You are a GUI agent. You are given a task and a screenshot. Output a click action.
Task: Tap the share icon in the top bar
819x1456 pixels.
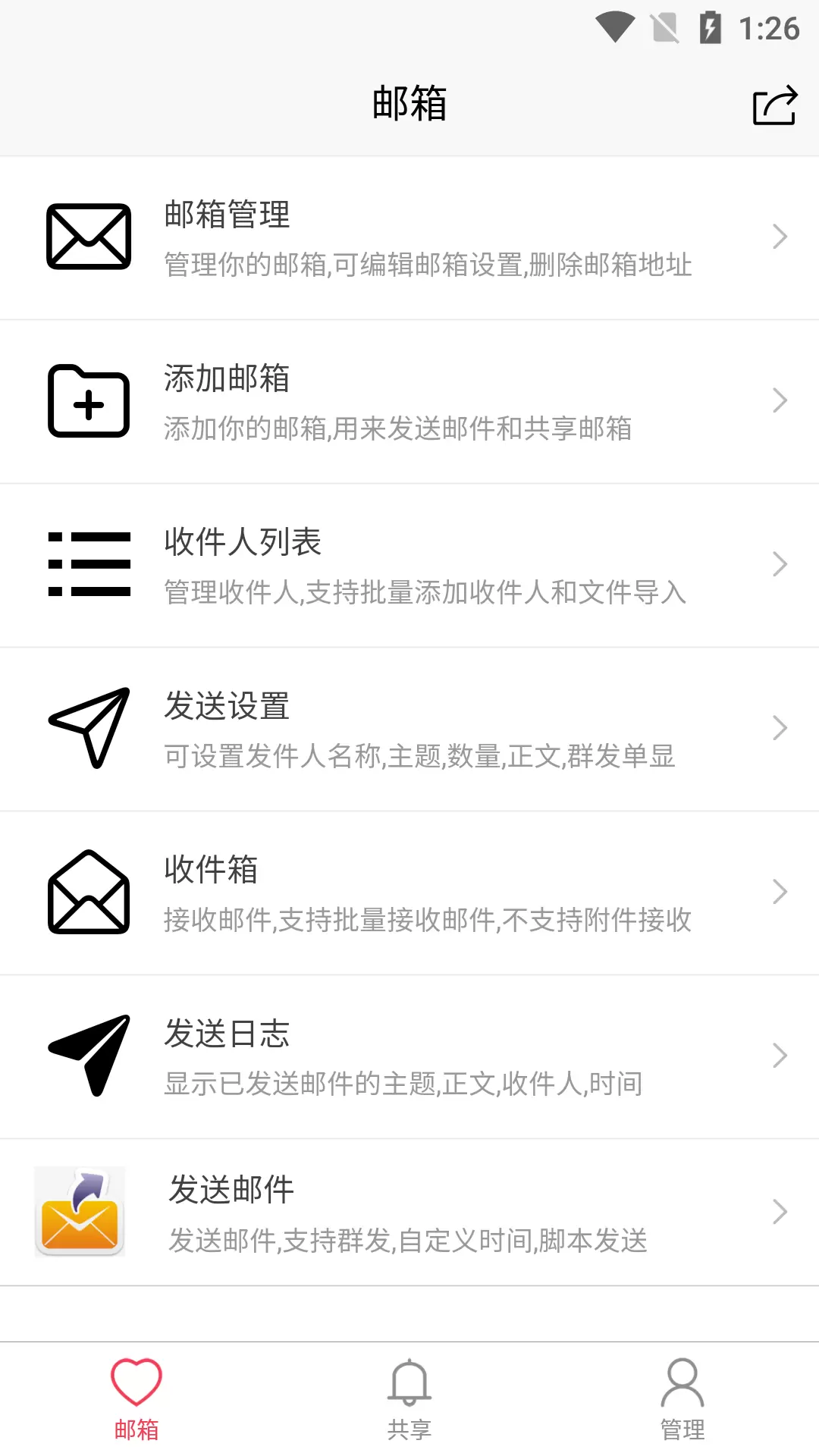[774, 105]
